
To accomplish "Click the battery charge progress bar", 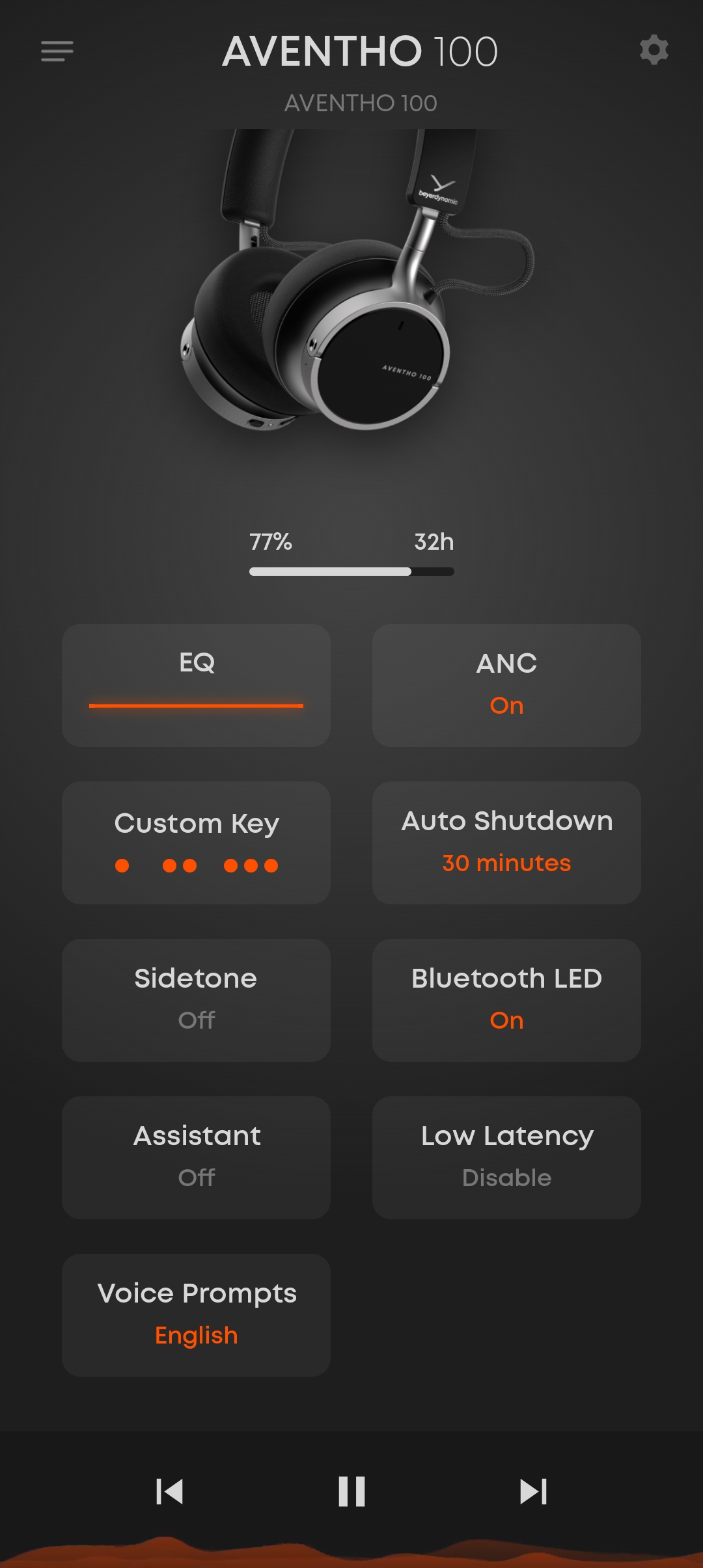I will click(351, 571).
